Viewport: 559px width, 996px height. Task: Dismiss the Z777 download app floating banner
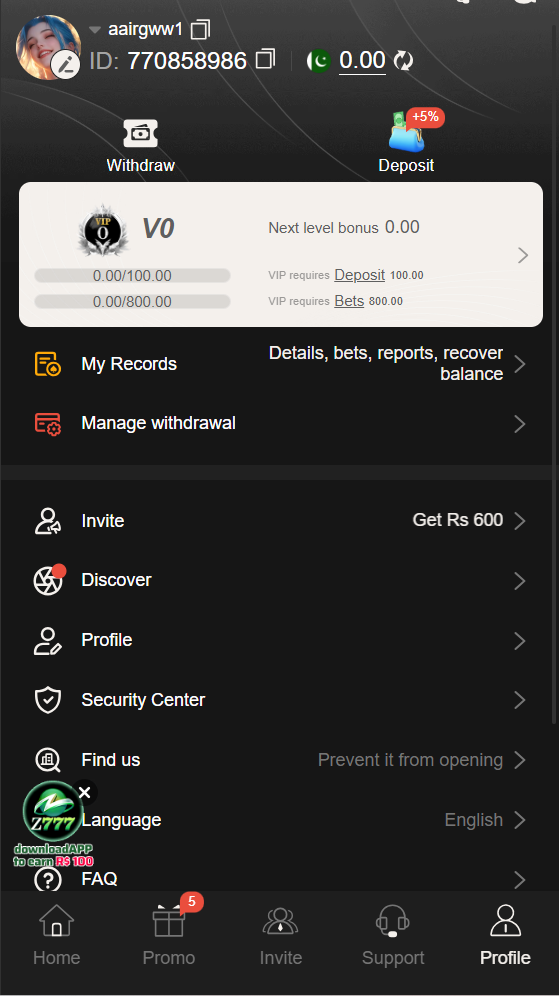[x=85, y=792]
